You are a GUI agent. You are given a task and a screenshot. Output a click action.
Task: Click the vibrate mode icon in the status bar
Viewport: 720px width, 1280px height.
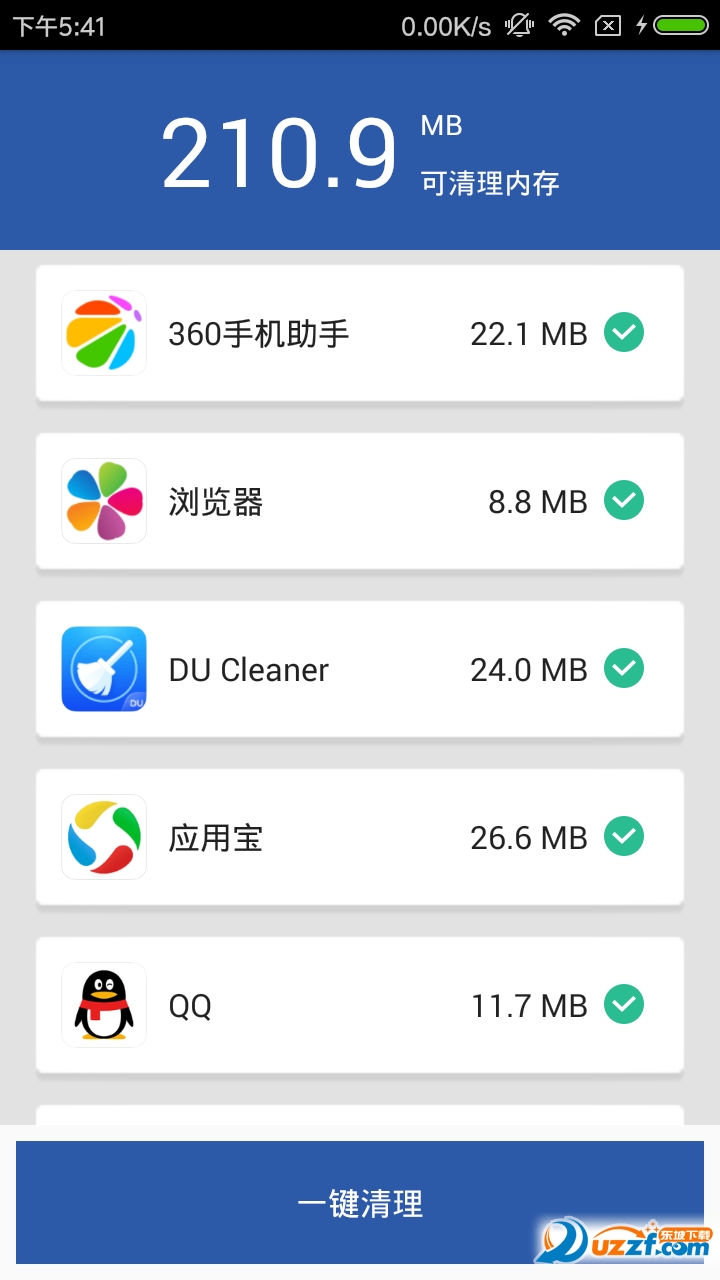[x=516, y=25]
